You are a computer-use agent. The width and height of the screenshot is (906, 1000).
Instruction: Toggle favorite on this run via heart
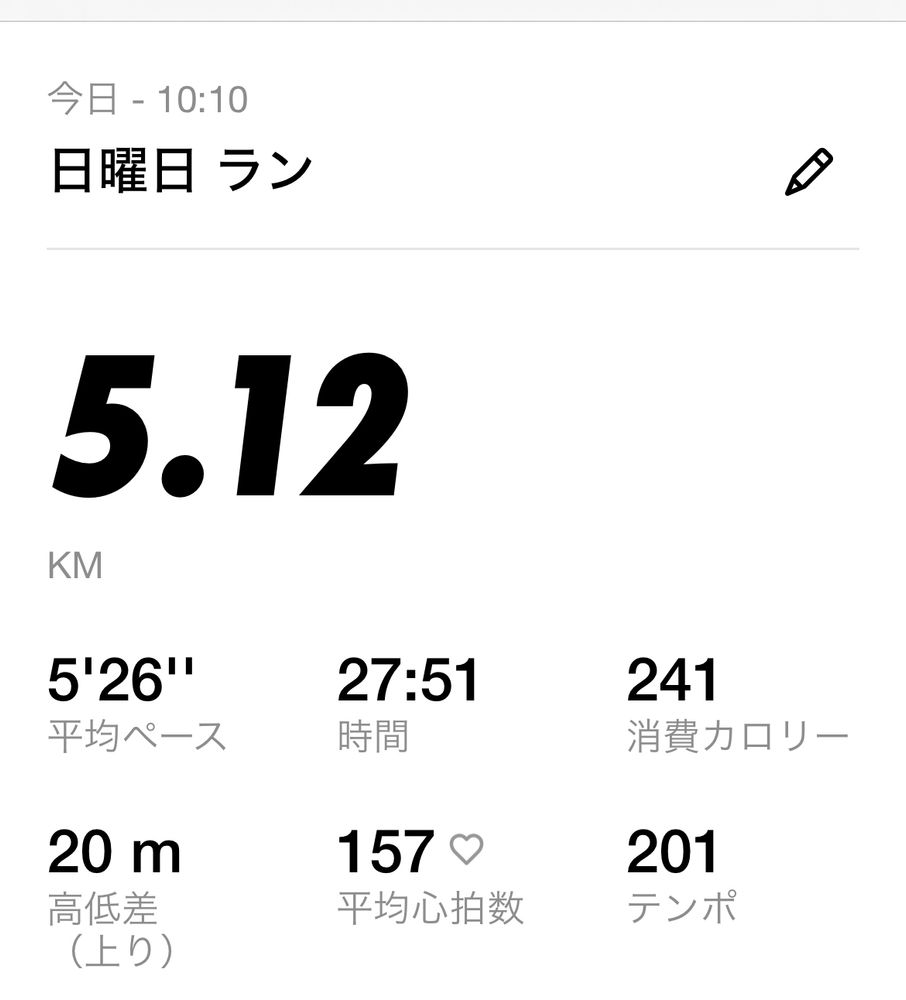click(466, 848)
